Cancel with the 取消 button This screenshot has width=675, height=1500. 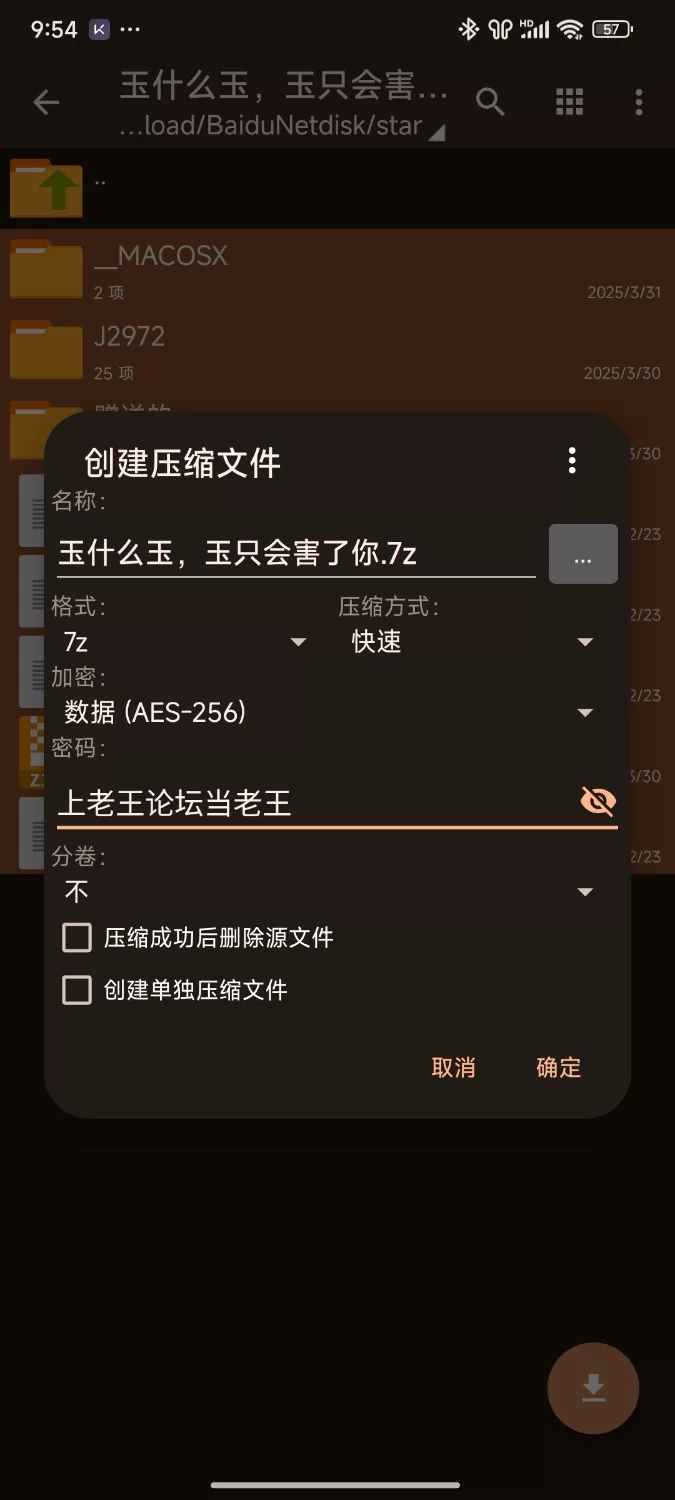pos(453,1067)
